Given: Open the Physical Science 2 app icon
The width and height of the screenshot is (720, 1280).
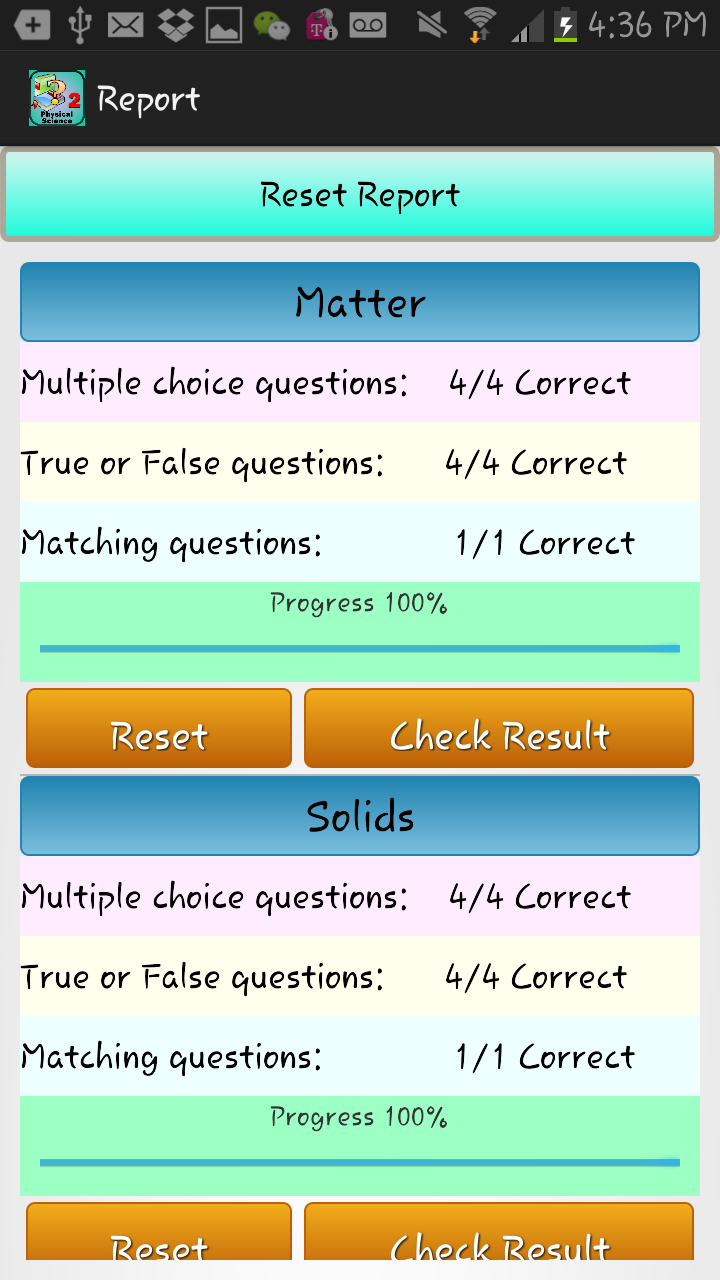Looking at the screenshot, I should (x=55, y=97).
